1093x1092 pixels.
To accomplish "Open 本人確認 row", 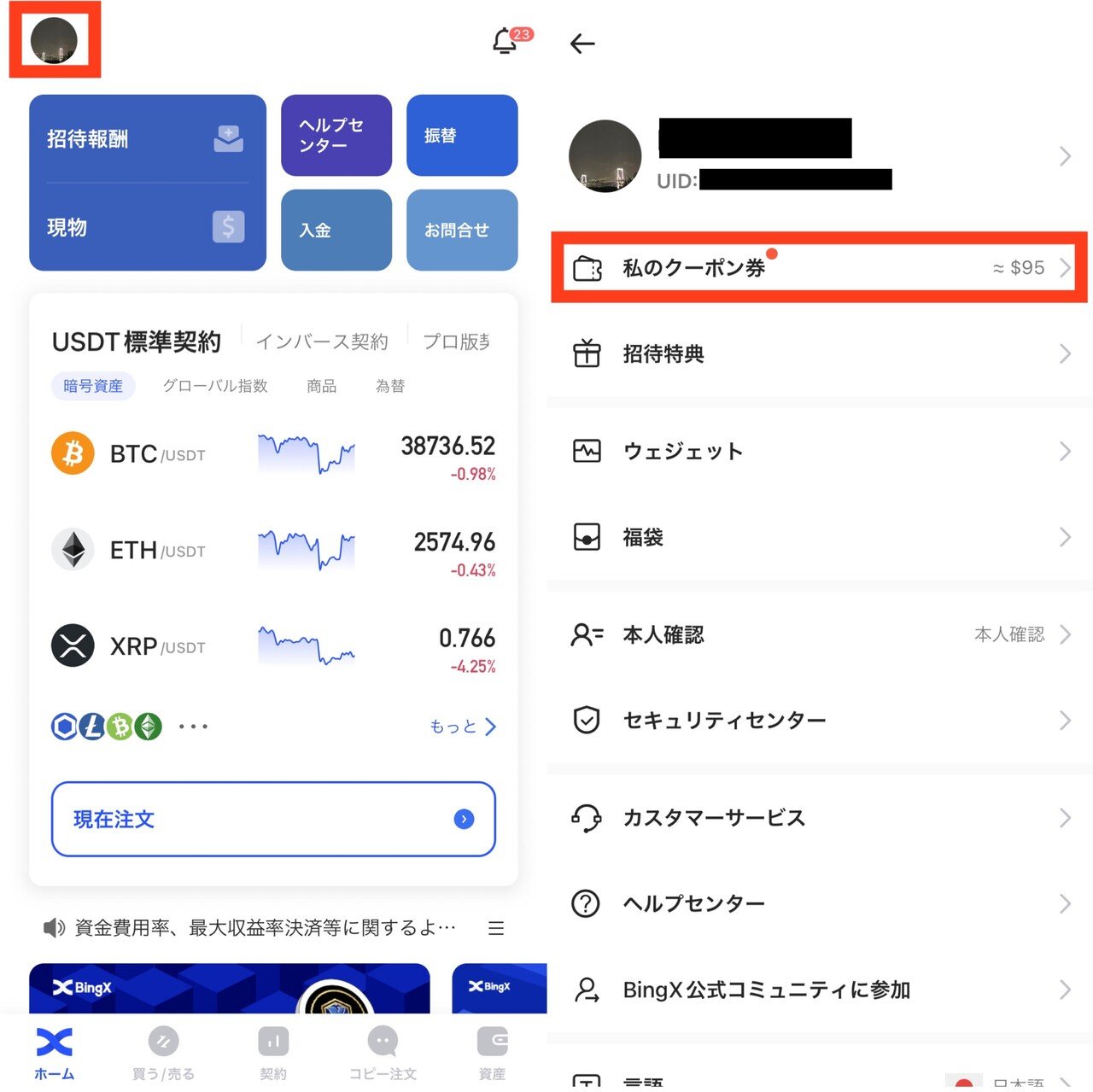I will point(818,634).
